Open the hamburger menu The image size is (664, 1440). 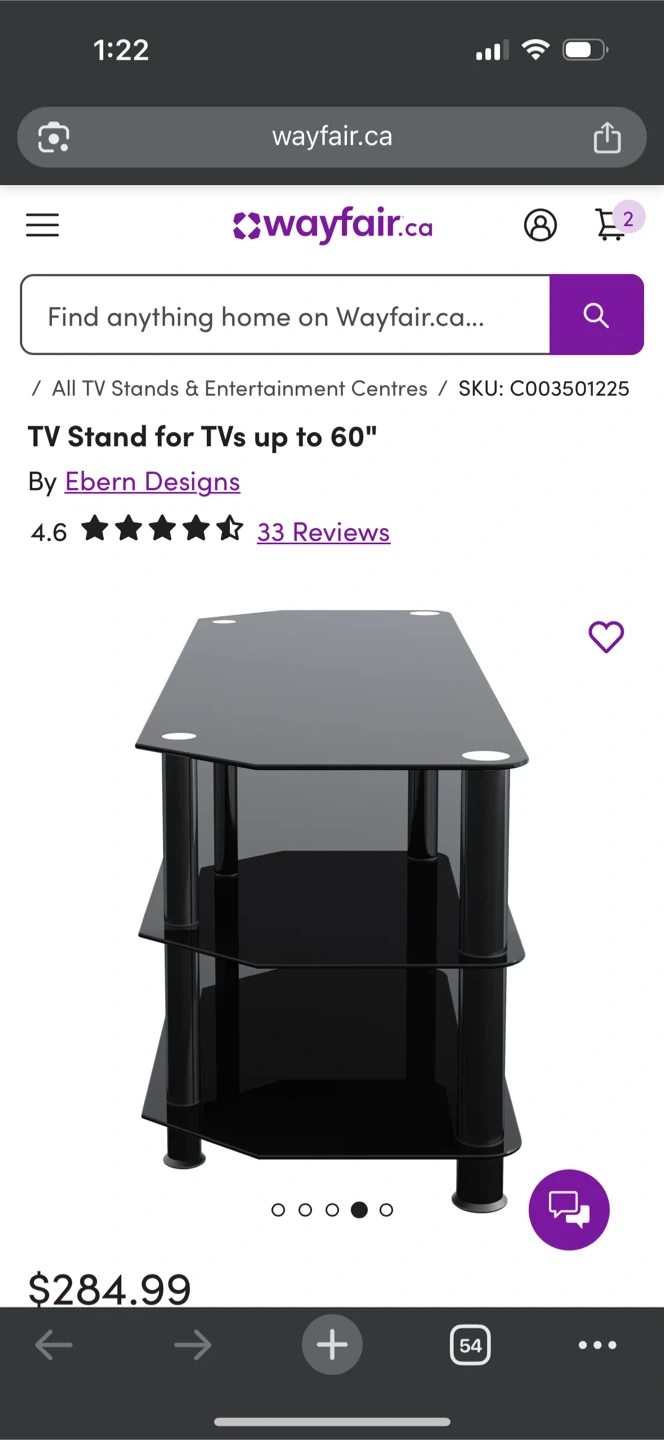click(42, 225)
